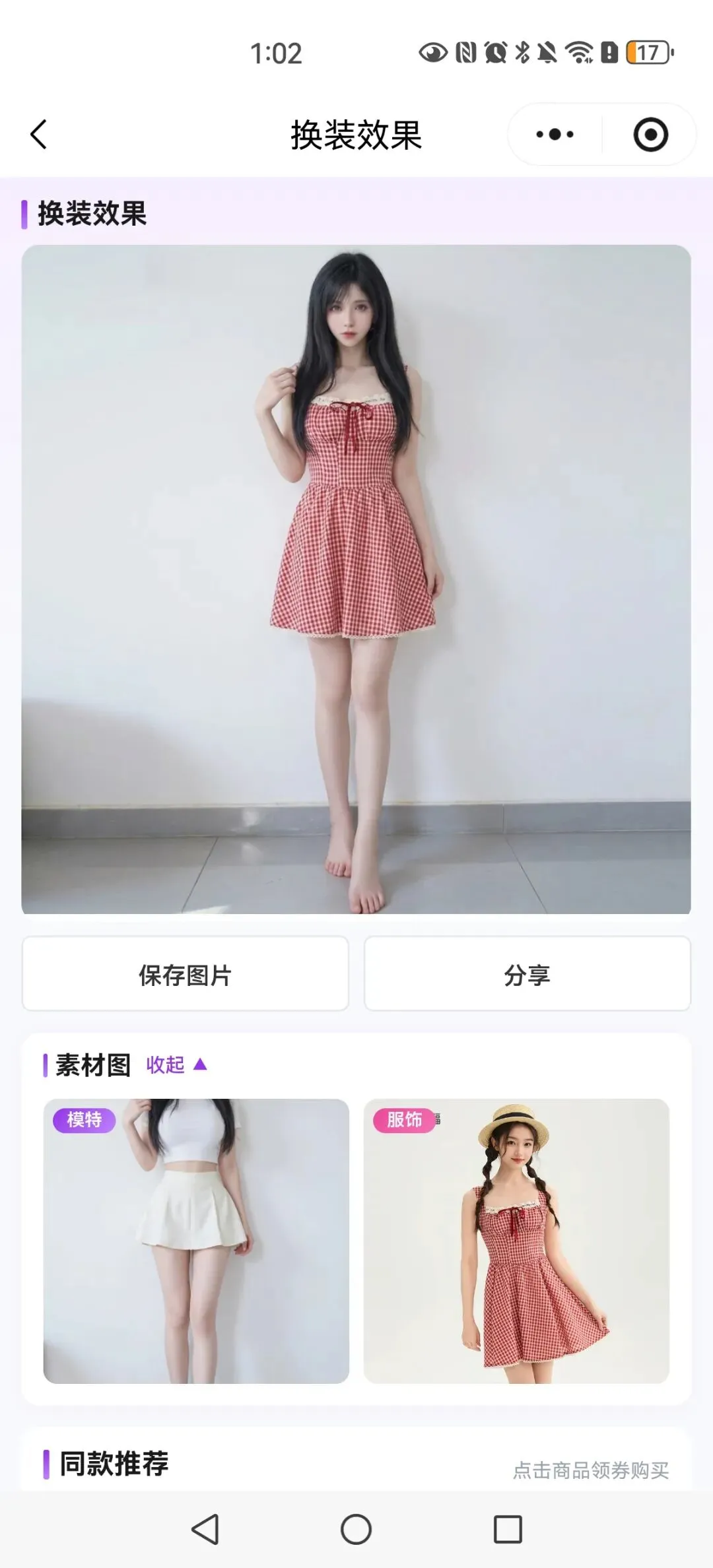
Task: Close the mini program with the target icon
Action: 650,135
